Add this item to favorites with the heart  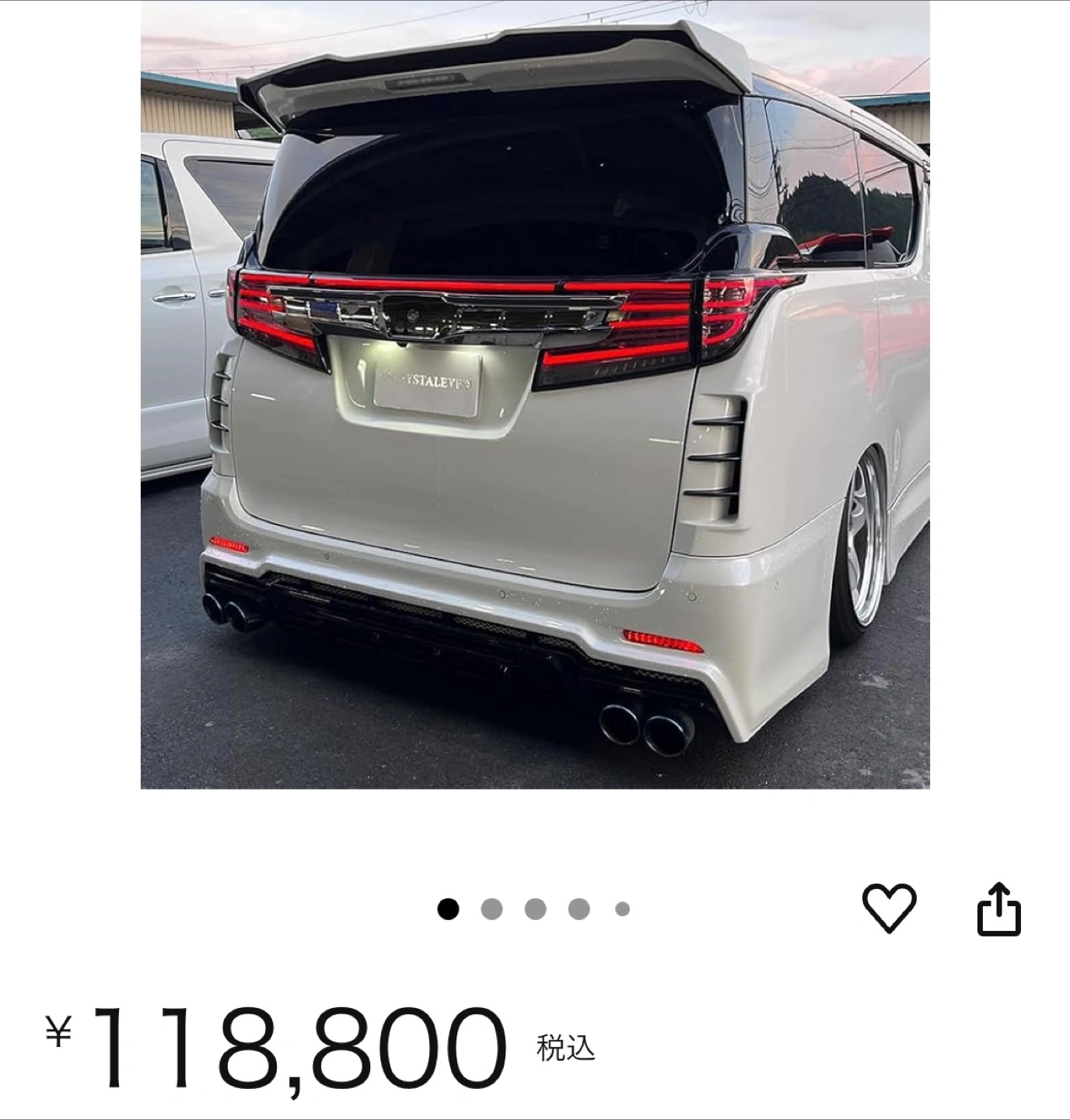click(889, 908)
